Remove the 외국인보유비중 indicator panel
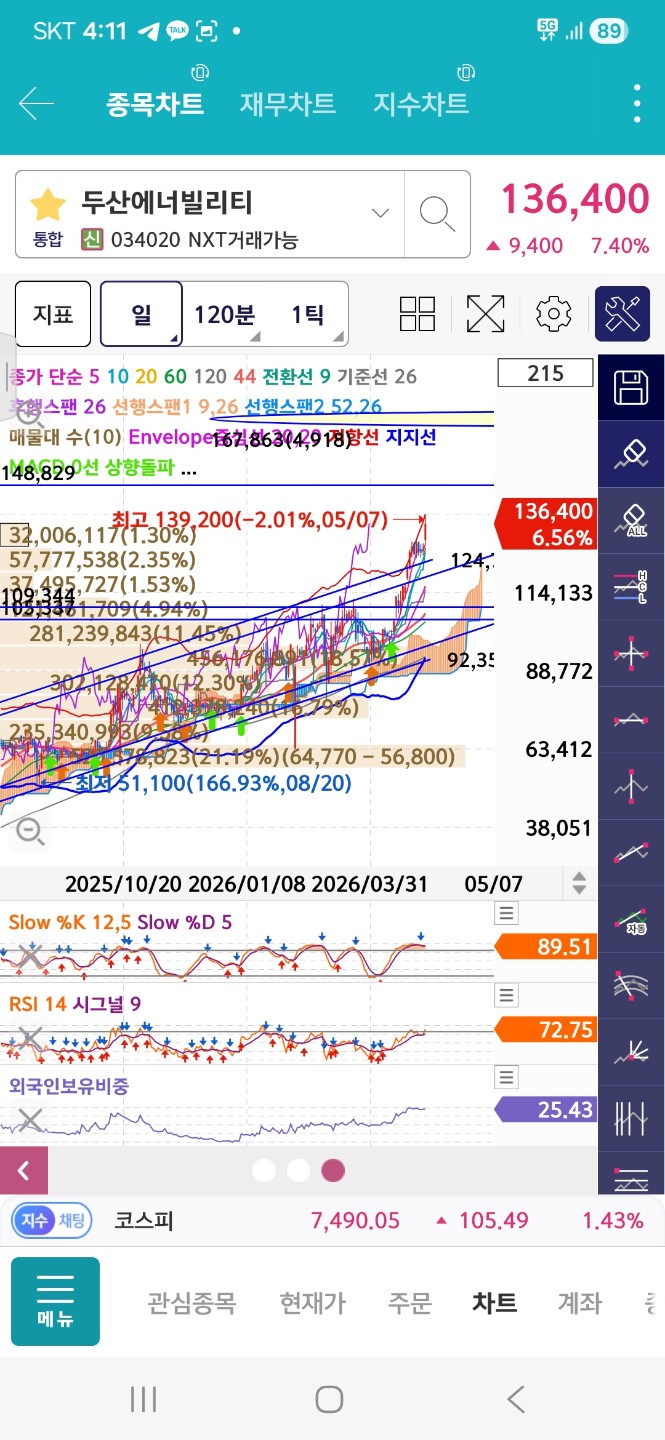The width and height of the screenshot is (665, 1440). pyautogui.click(x=30, y=1120)
